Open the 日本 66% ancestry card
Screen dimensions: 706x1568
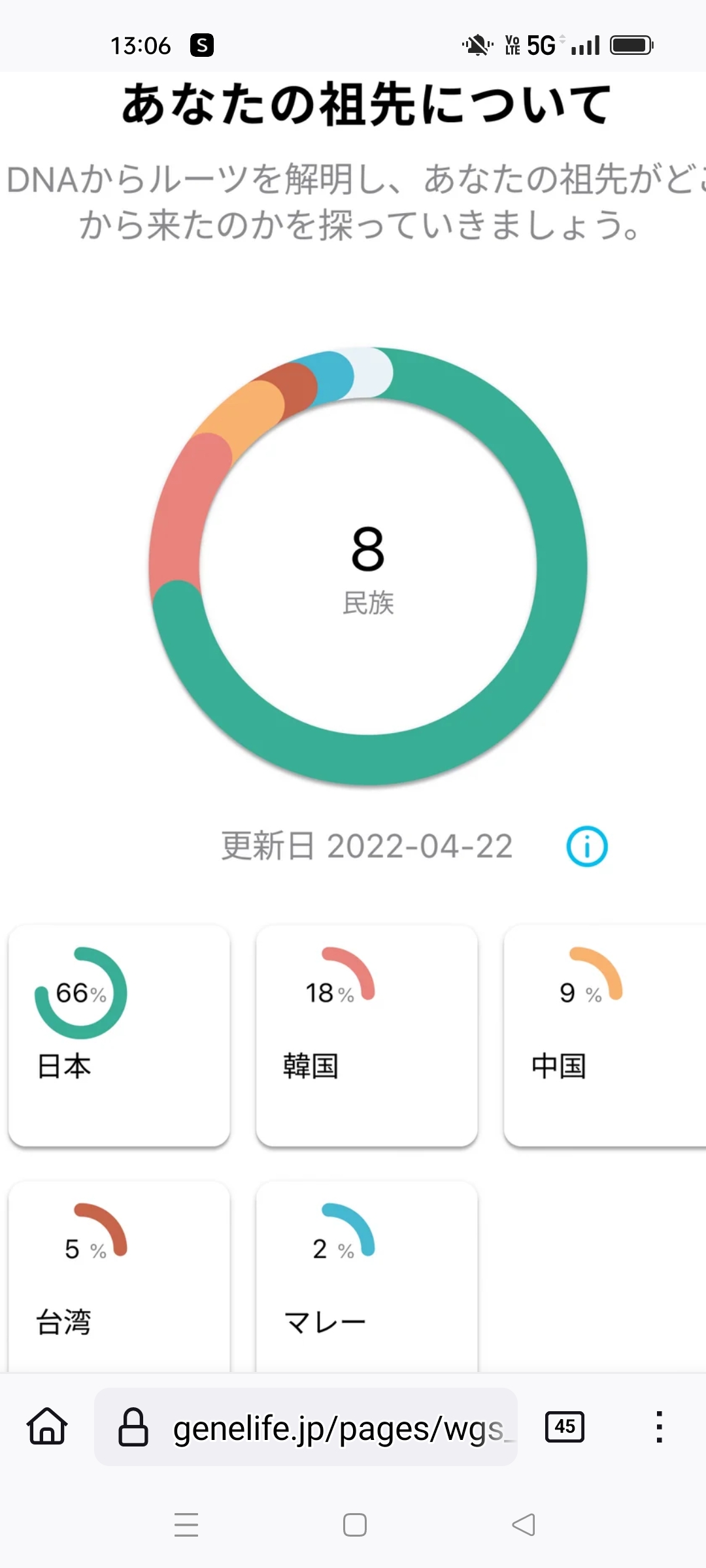click(x=119, y=1036)
